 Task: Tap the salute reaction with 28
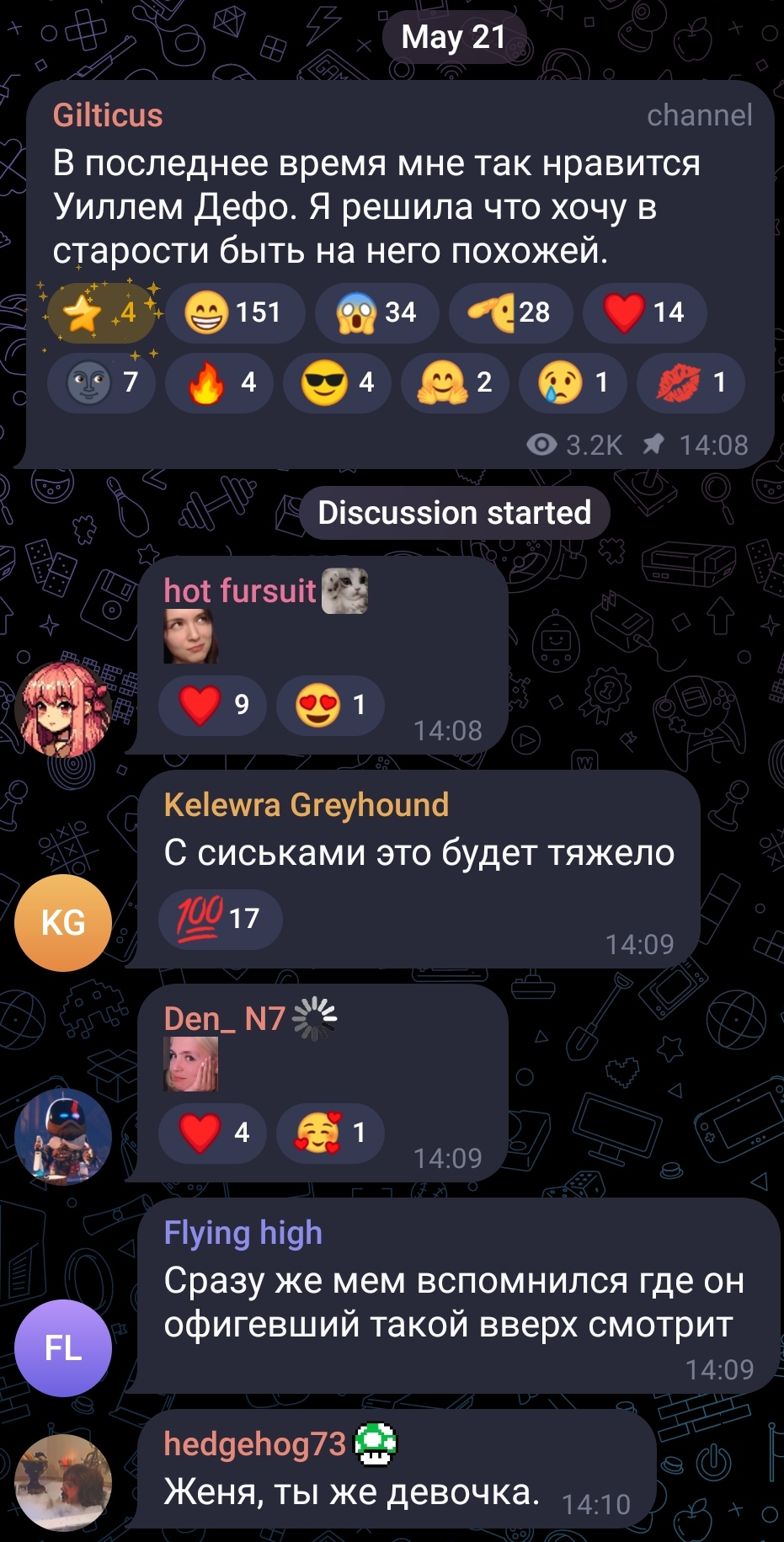[509, 312]
